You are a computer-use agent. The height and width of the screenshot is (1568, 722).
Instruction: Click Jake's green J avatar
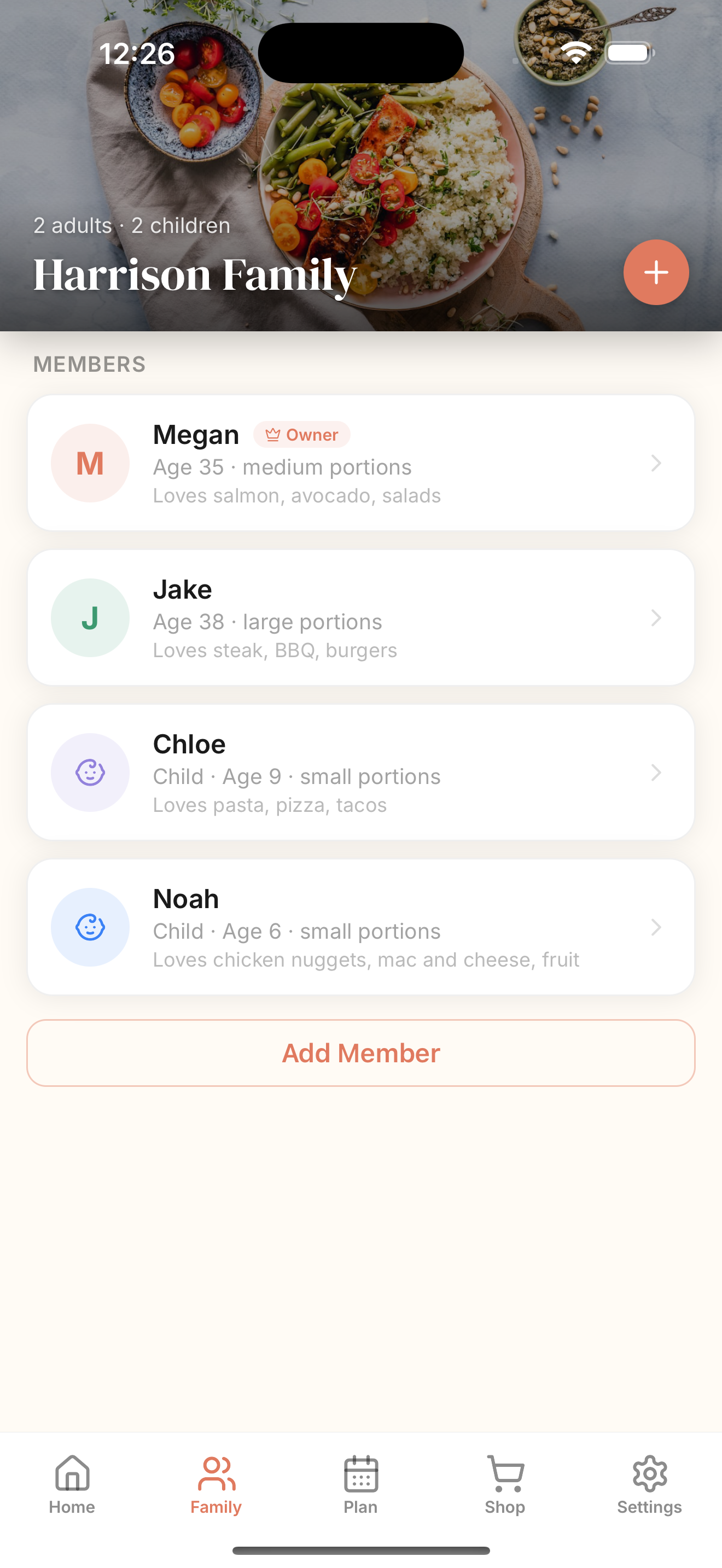coord(90,617)
